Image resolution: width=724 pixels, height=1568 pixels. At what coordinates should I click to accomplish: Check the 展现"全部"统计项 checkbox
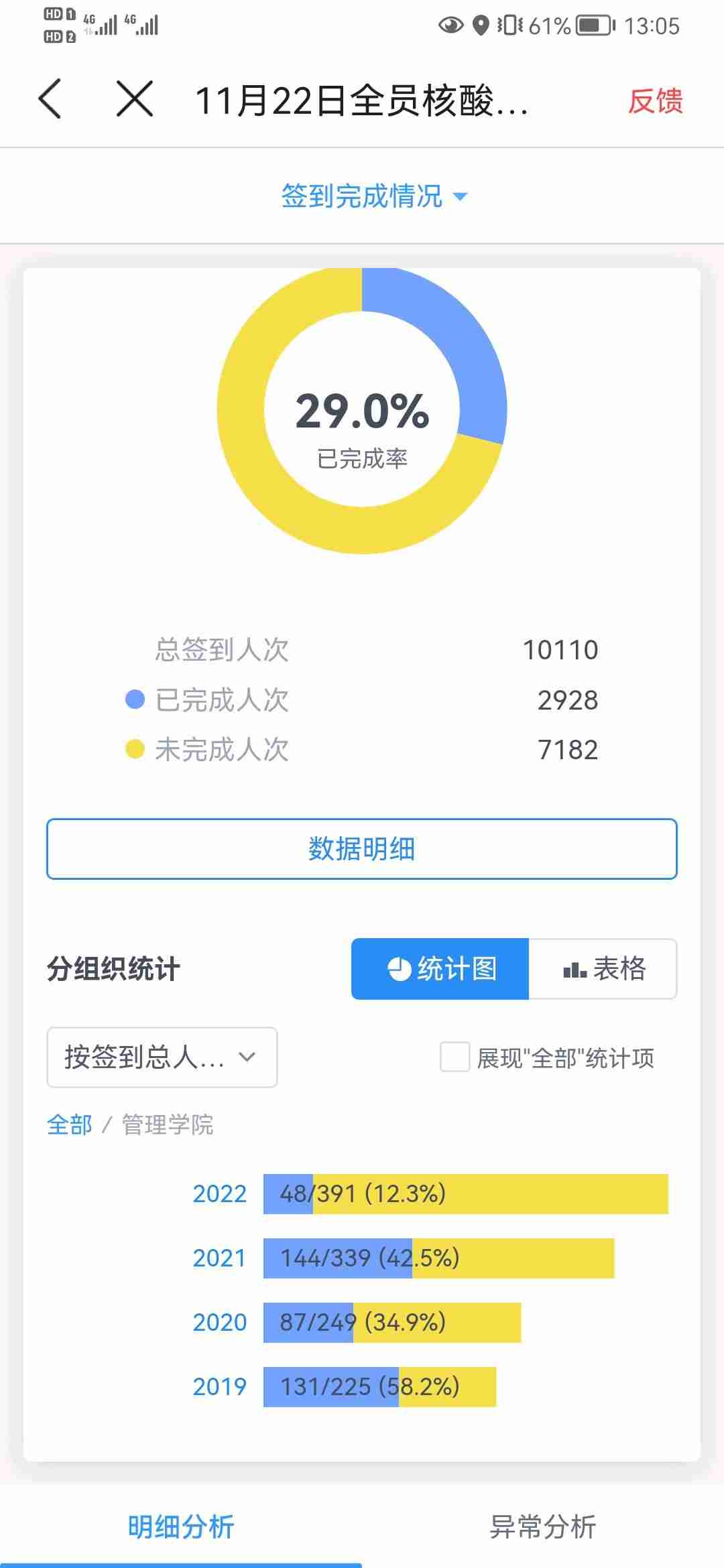point(455,1057)
